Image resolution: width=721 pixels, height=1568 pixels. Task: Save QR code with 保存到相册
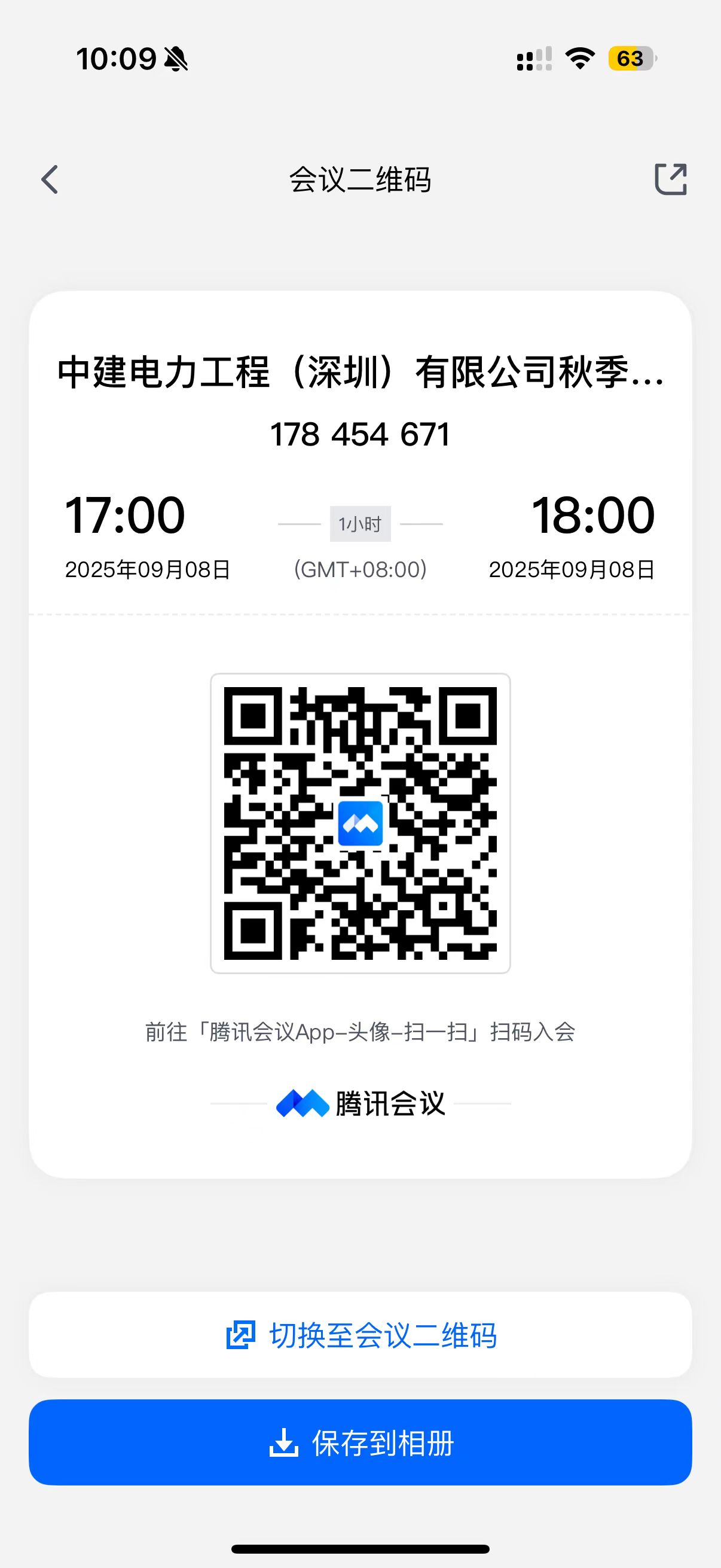(360, 1442)
